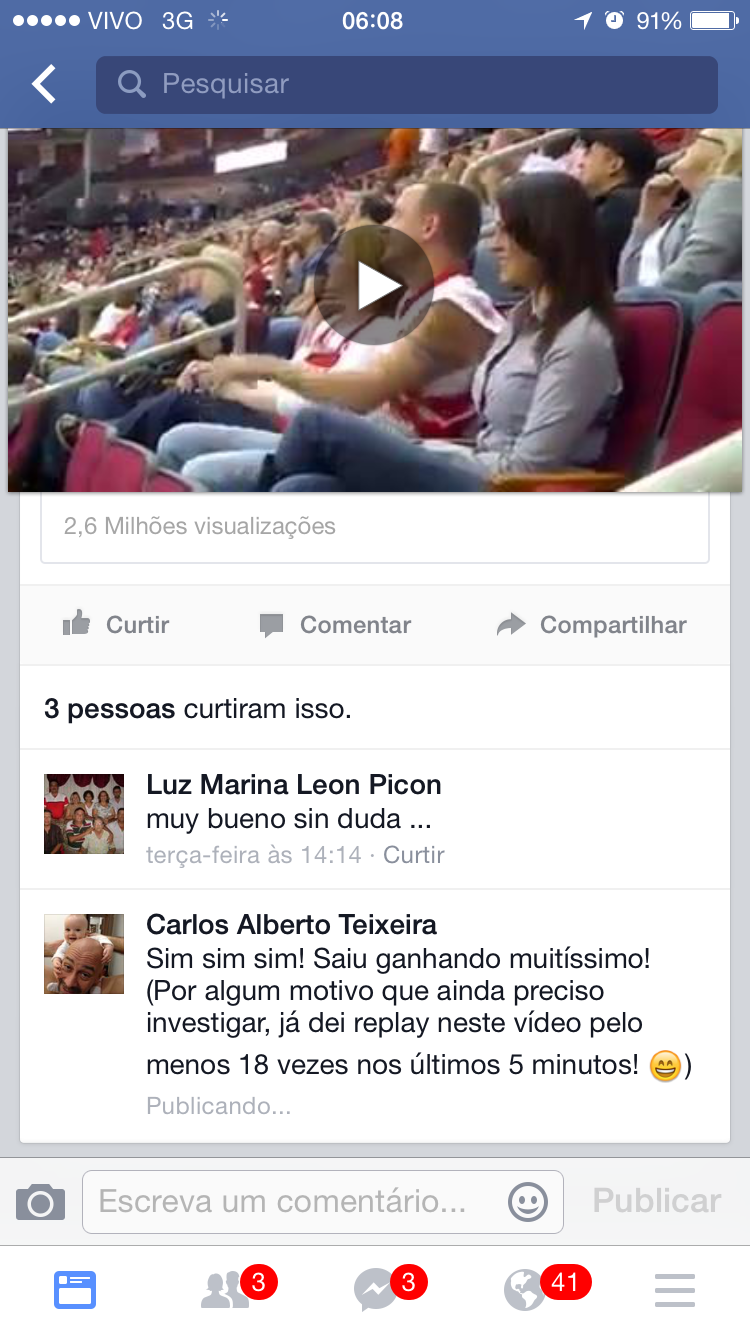Open the Messenger tab
This screenshot has width=750, height=1334.
click(x=377, y=1290)
